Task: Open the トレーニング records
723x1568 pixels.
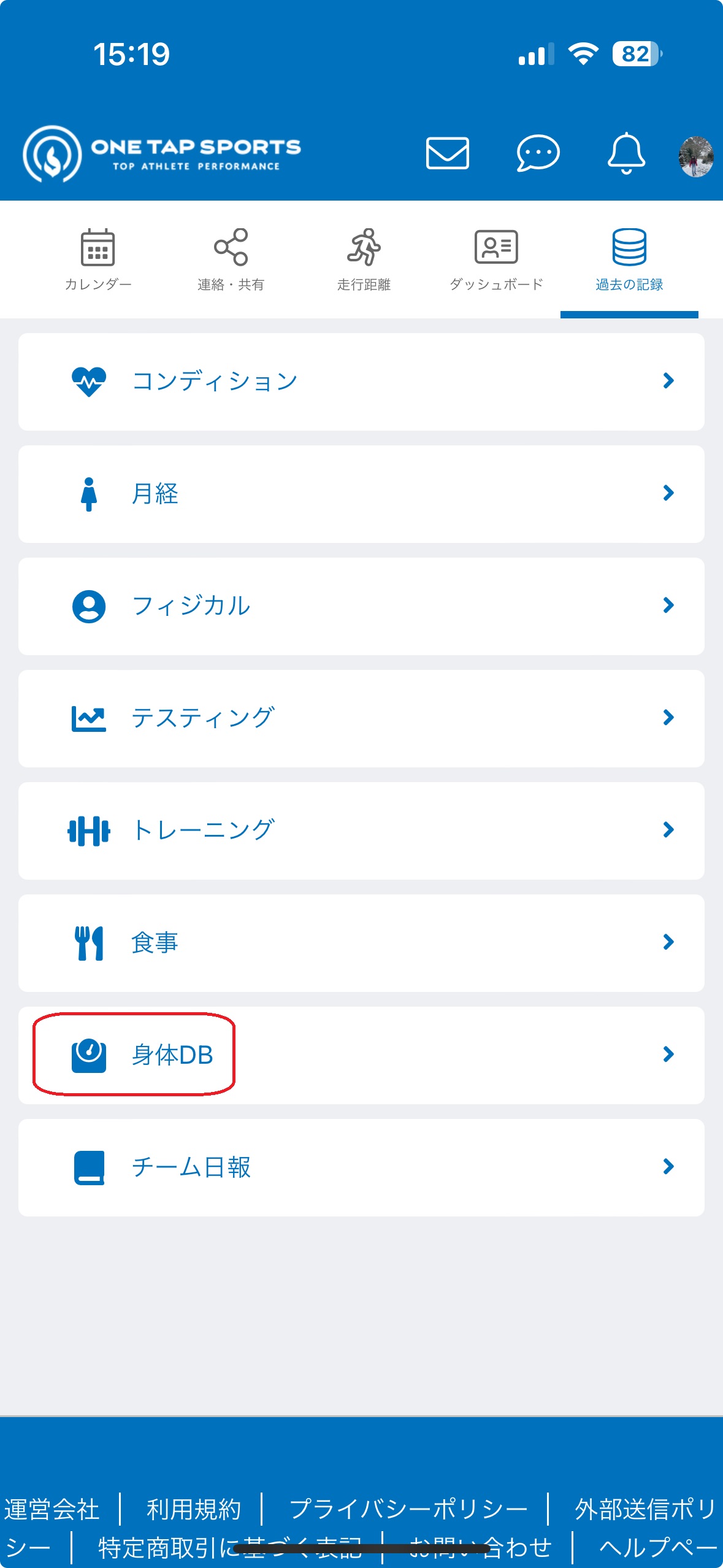Action: point(361,831)
